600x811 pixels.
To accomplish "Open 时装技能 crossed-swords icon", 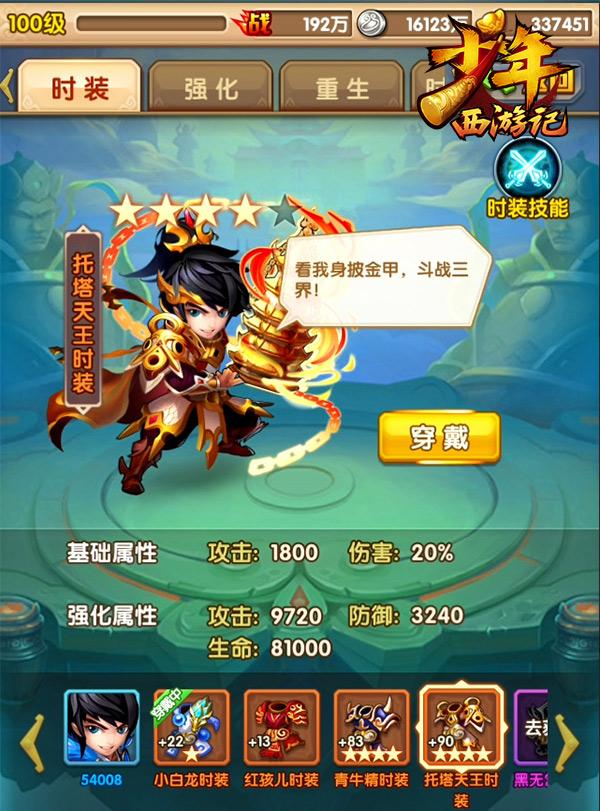I will pyautogui.click(x=527, y=168).
